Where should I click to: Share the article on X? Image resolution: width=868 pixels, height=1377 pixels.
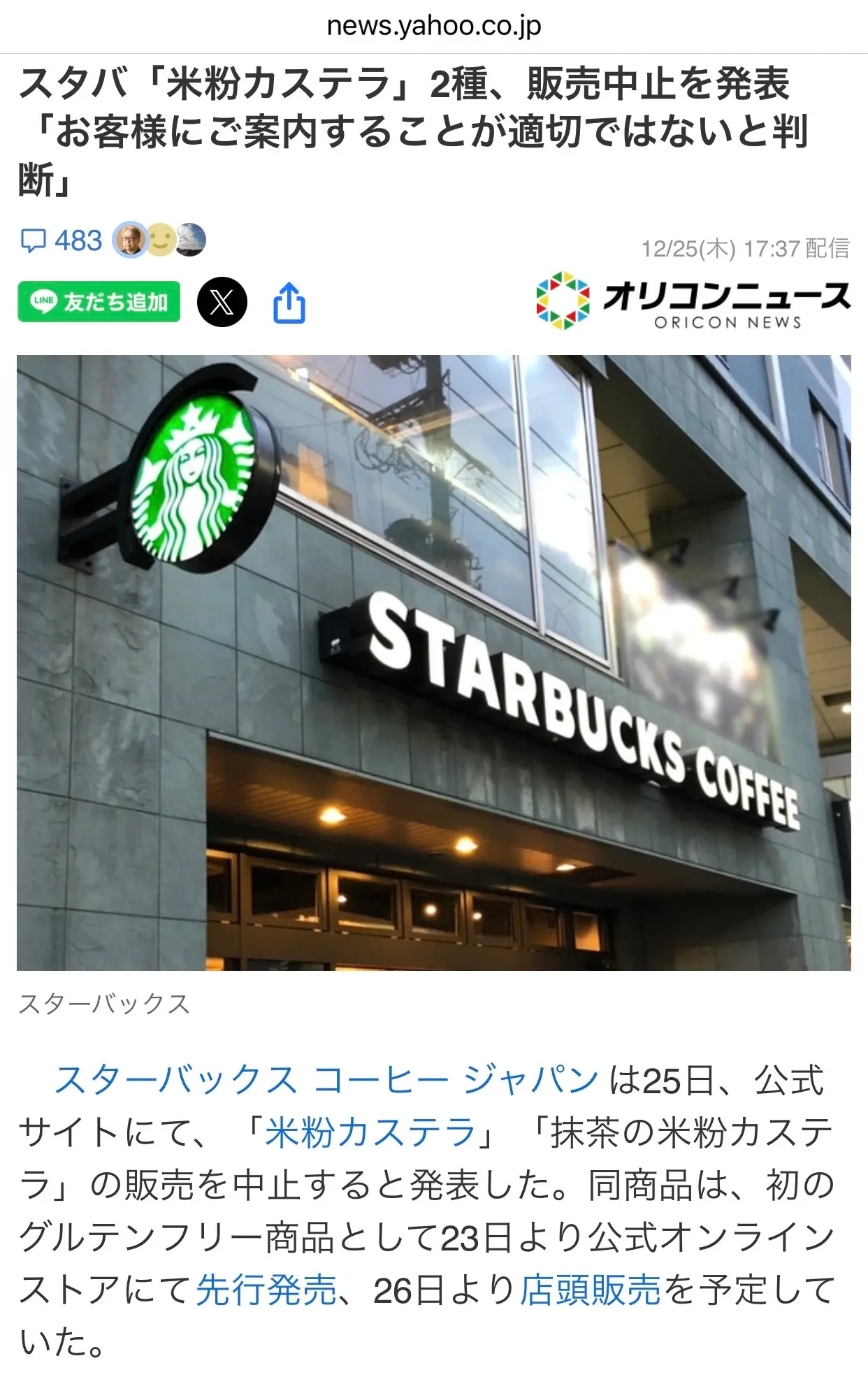222,302
